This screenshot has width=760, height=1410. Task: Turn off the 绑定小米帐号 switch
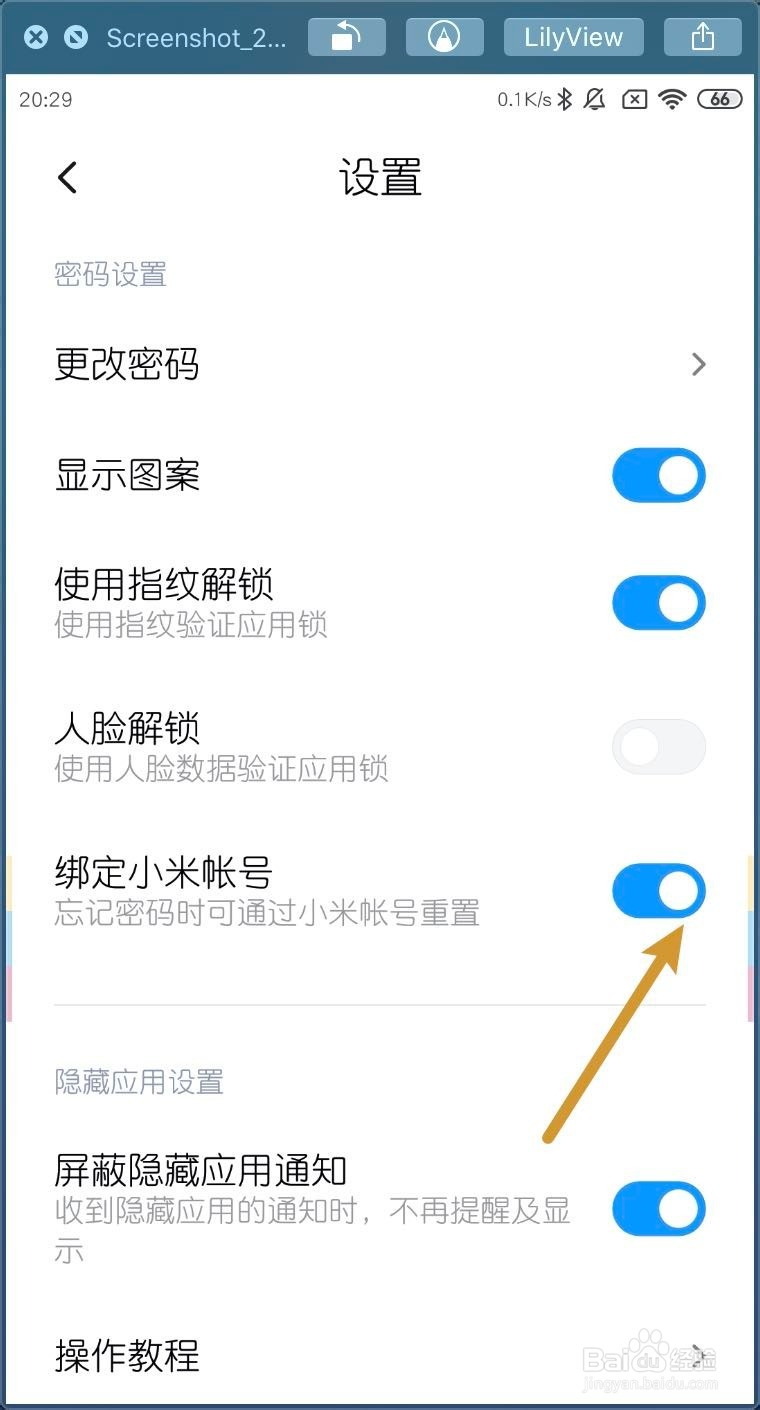click(658, 890)
